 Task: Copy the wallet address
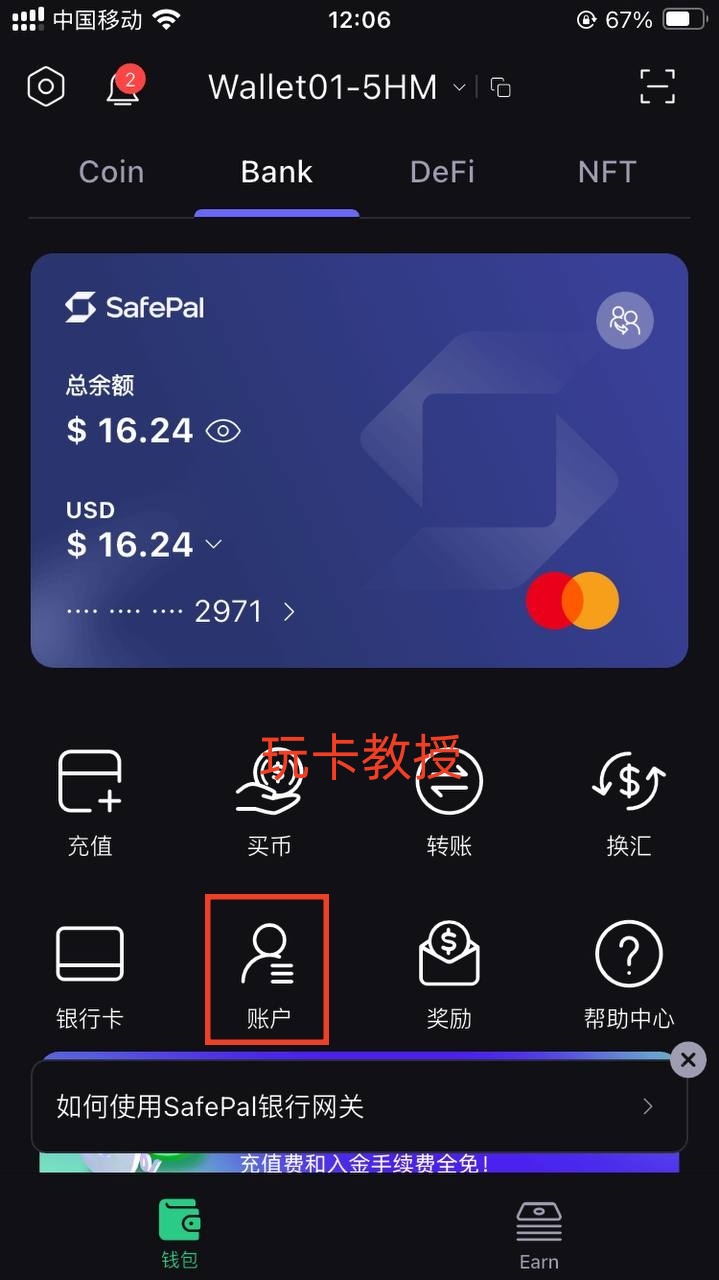501,88
